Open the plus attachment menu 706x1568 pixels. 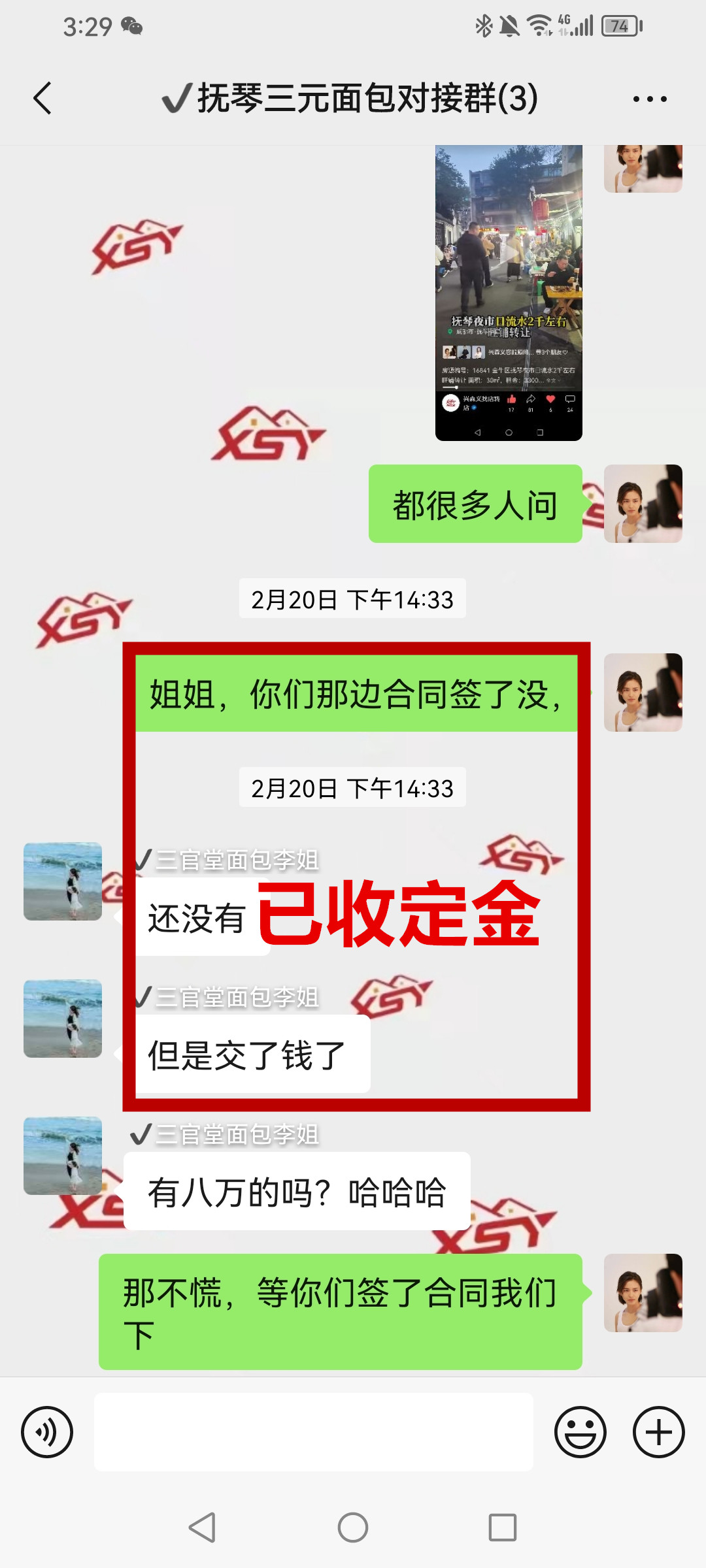point(658,1432)
